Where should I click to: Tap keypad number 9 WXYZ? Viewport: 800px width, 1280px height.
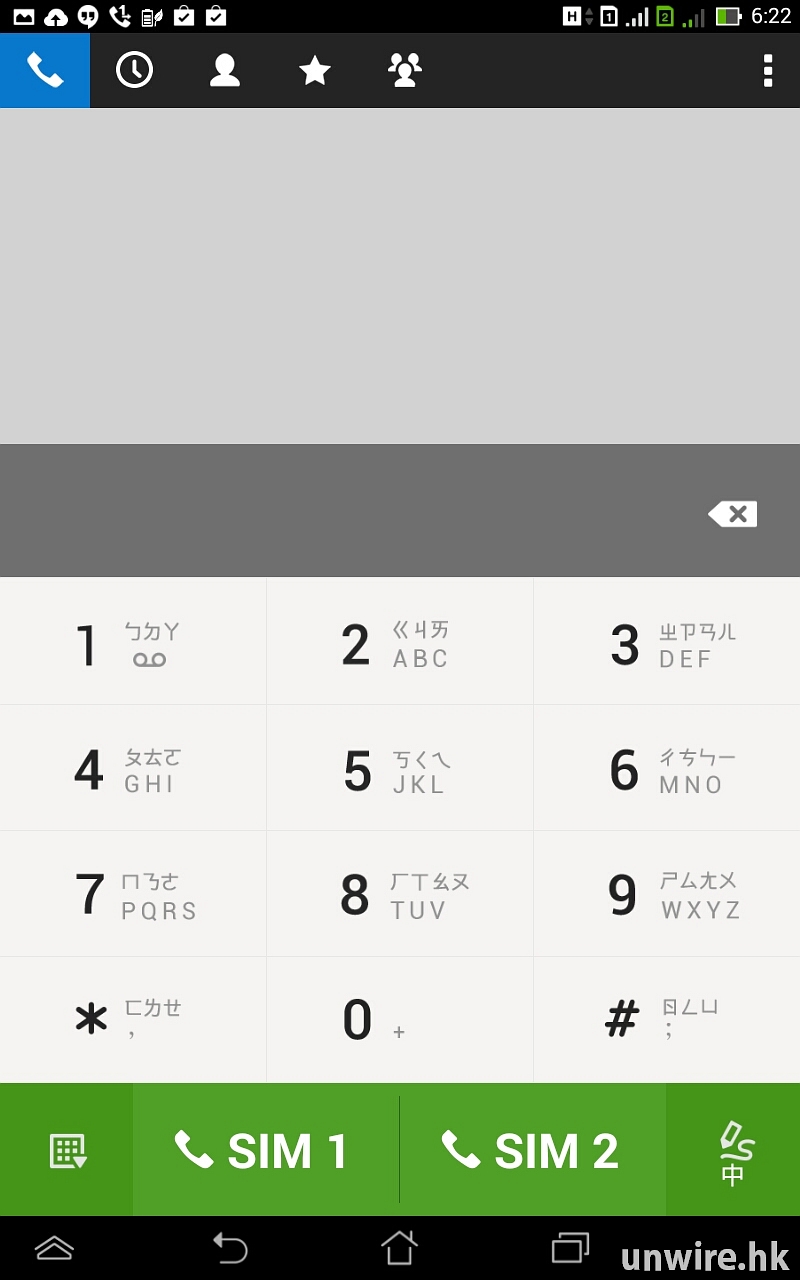[667, 894]
